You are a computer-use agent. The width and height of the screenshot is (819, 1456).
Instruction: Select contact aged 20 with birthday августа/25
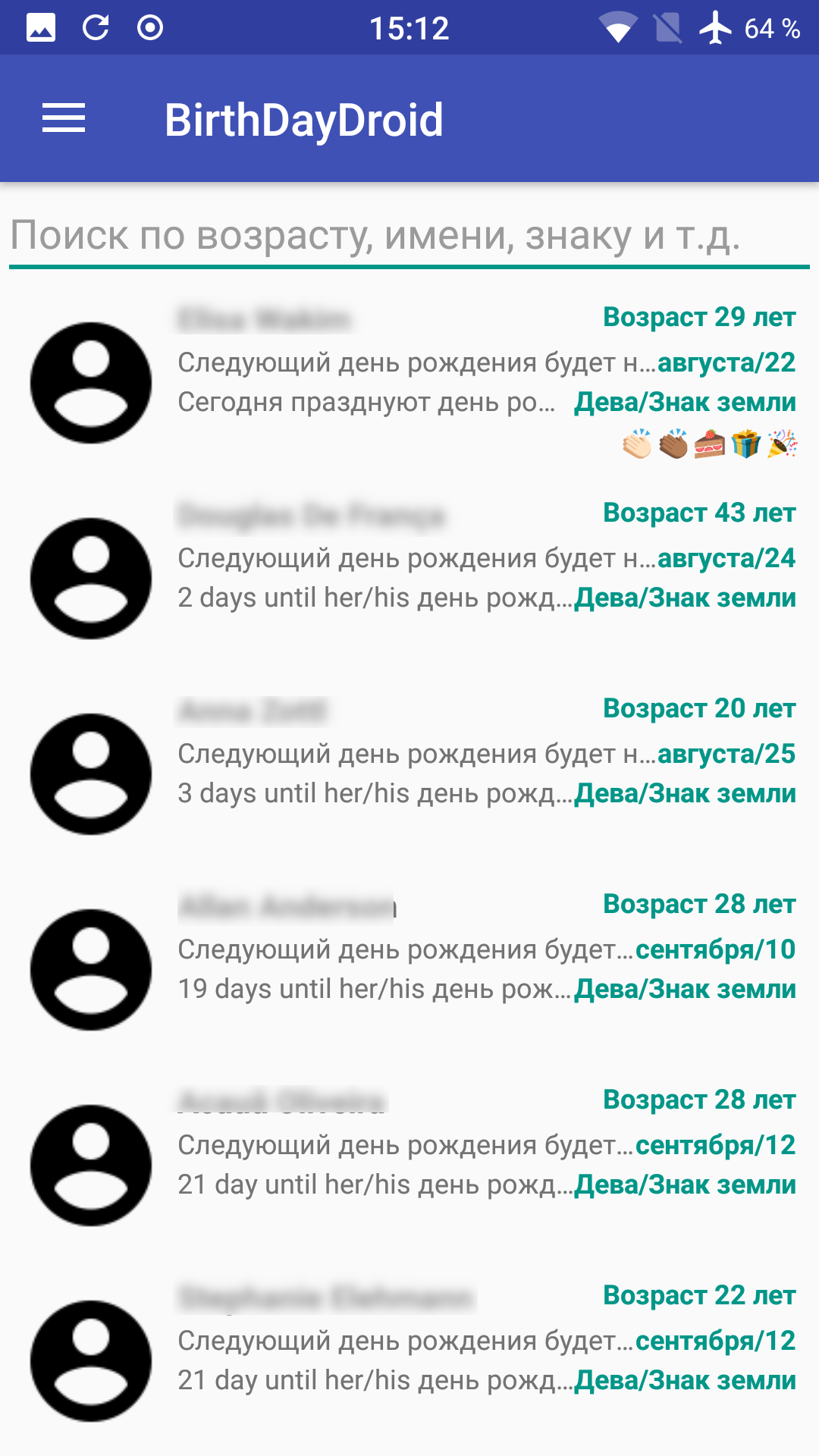pos(409,773)
